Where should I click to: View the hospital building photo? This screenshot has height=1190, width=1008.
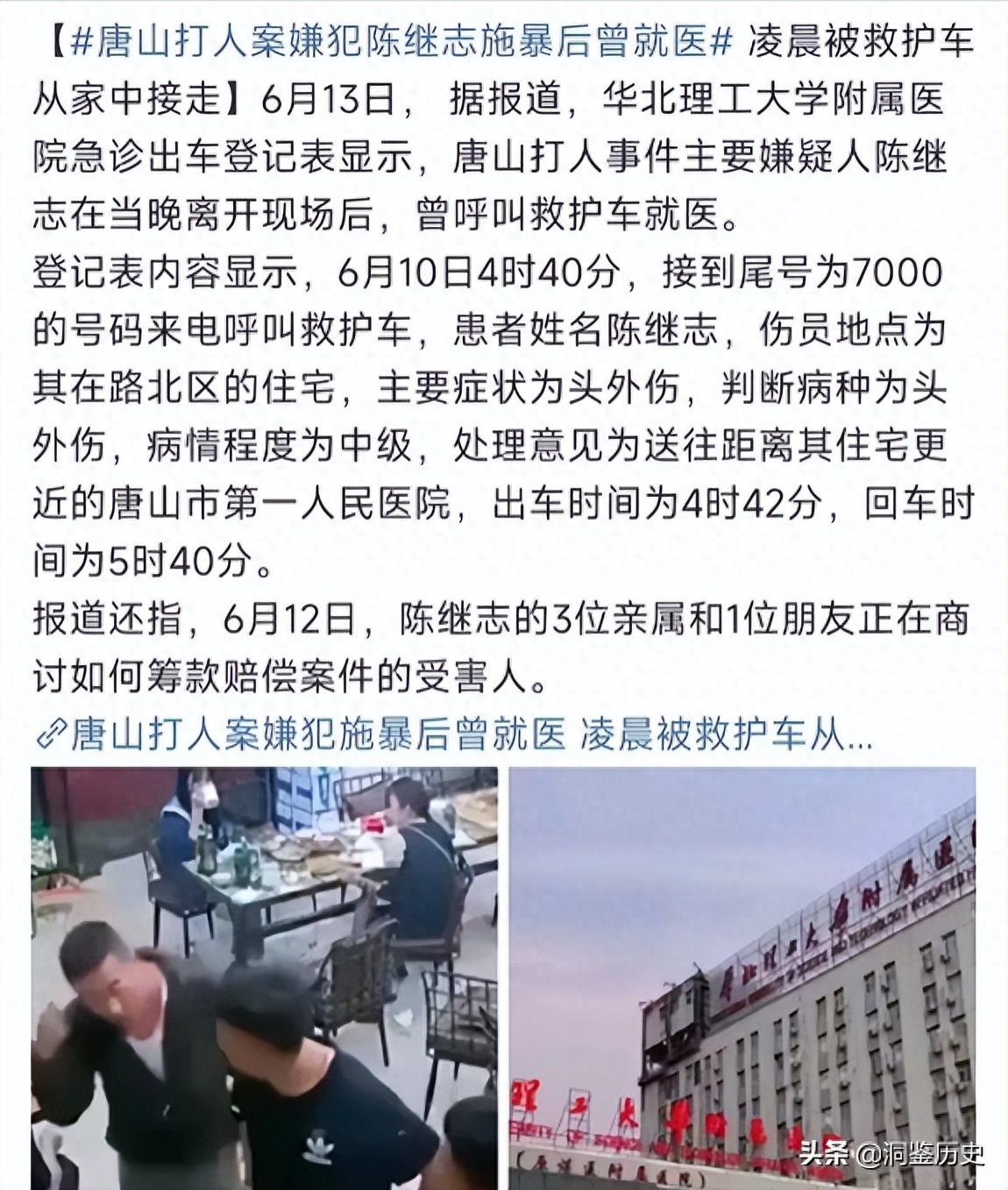point(742,977)
